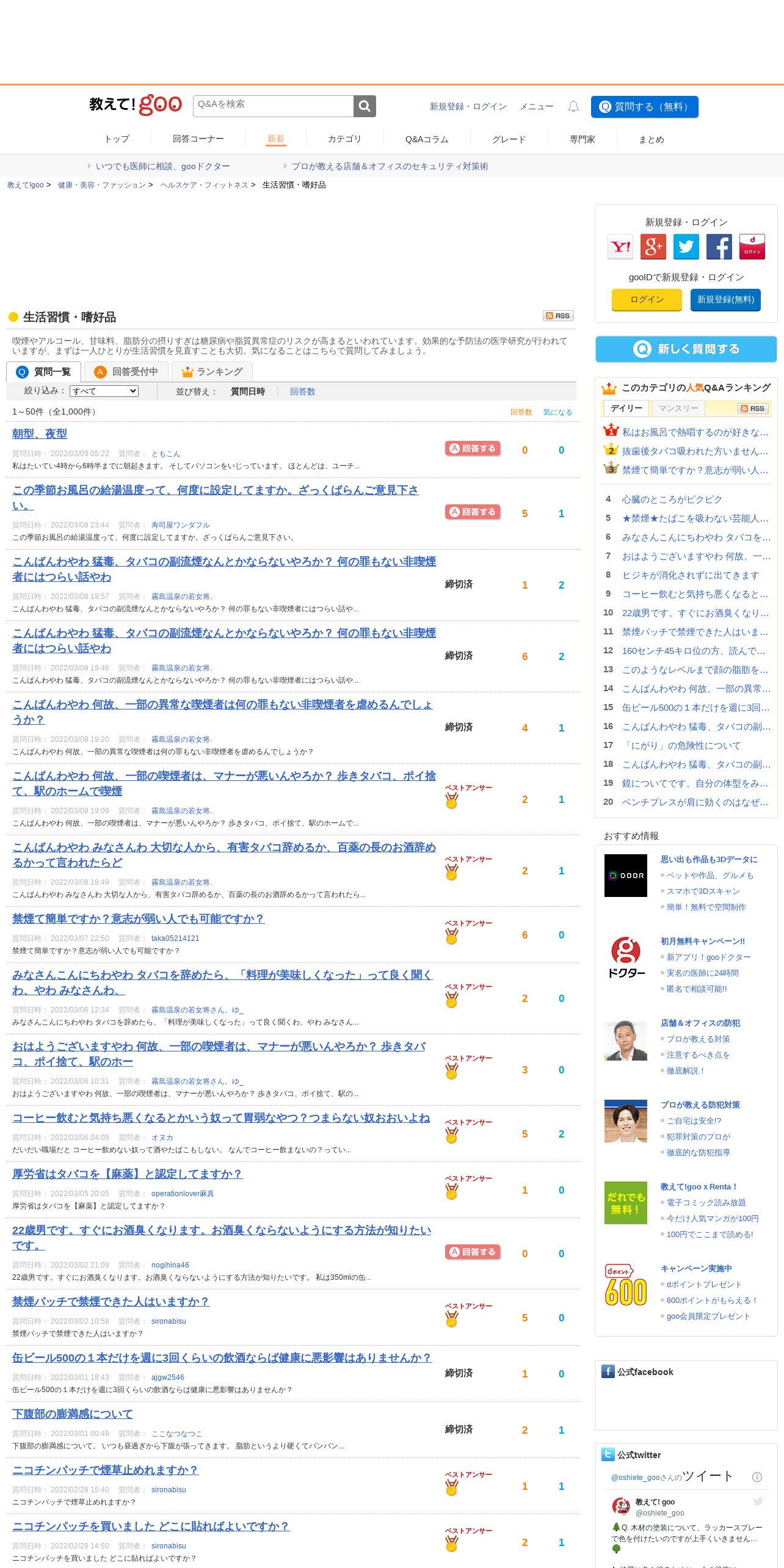Image resolution: width=784 pixels, height=1568 pixels.
Task: Go to 回答コーナー in the nav bar
Action: coord(198,139)
